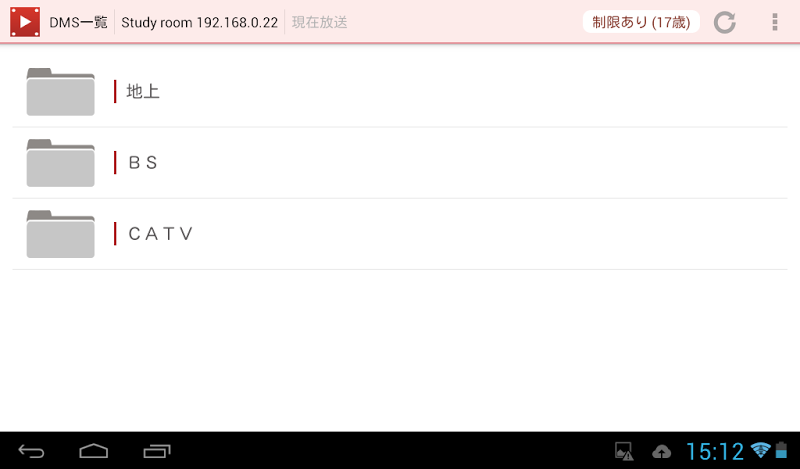Select Study room 192.168.0.22 breadcrumb
This screenshot has height=469, width=800.
tap(199, 22)
